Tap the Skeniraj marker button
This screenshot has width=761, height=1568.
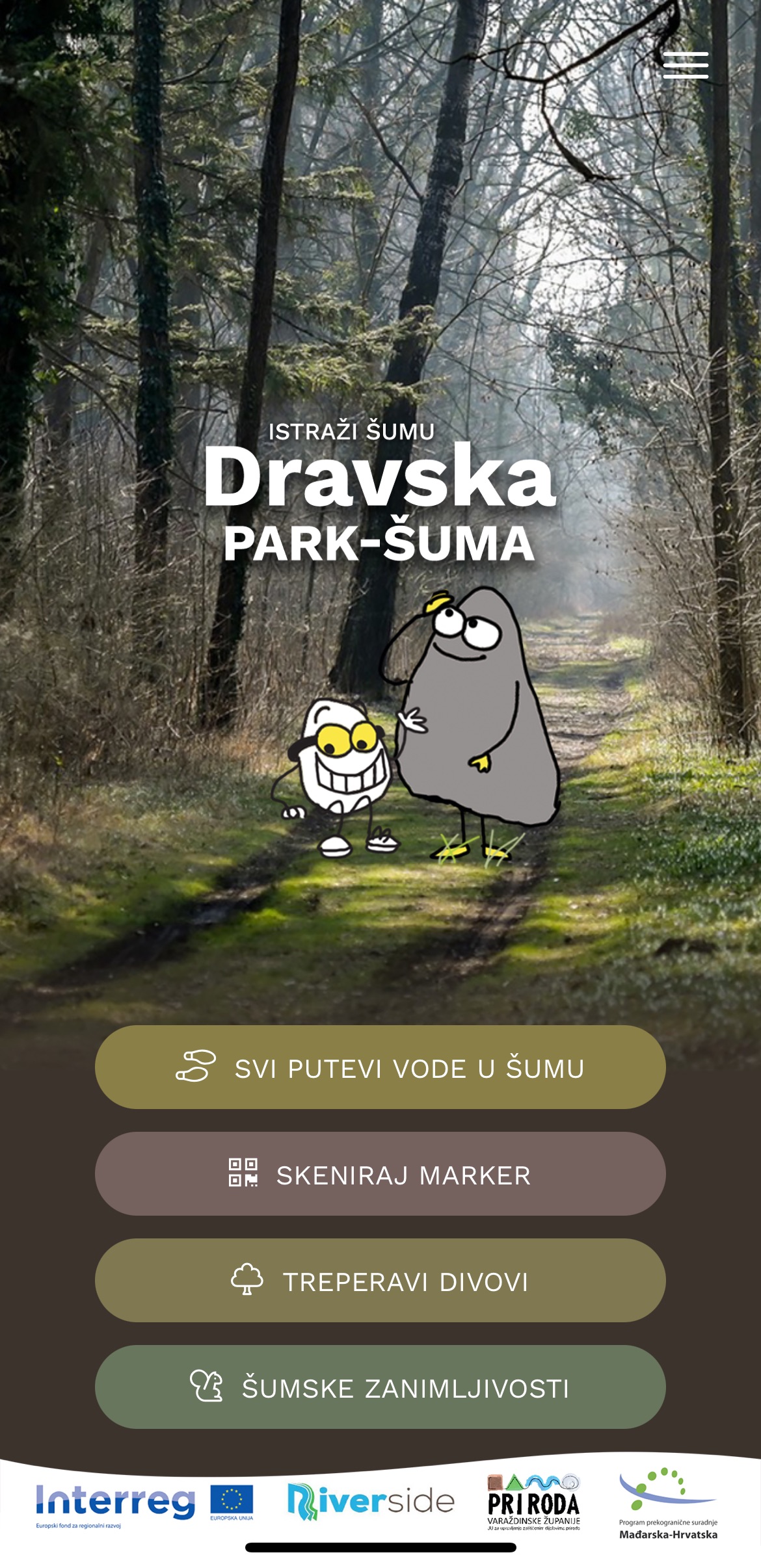380,1174
